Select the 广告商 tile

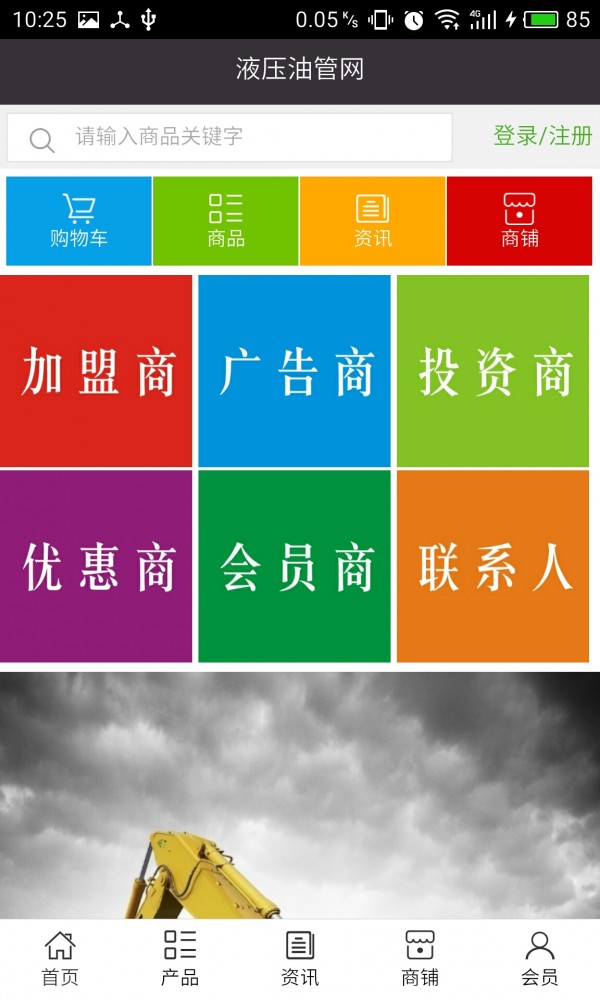pos(294,371)
